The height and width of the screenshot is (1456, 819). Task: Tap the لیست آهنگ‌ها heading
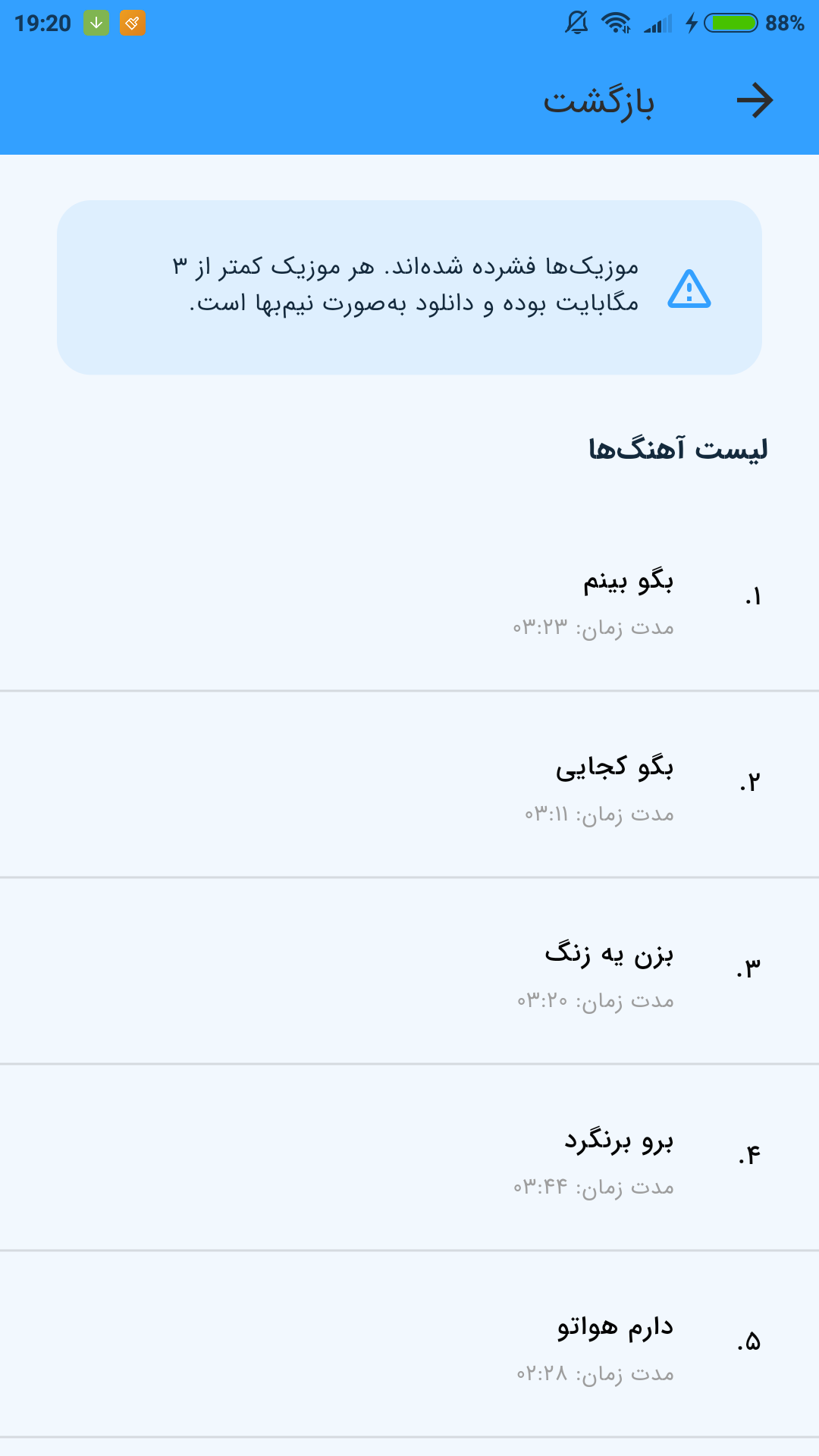679,446
